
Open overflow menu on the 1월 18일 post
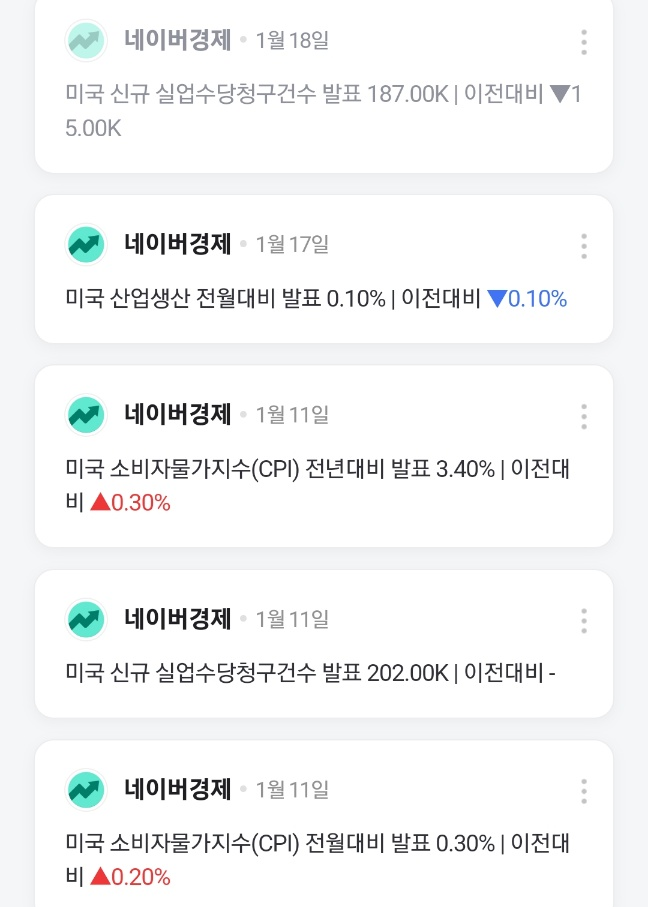584,42
